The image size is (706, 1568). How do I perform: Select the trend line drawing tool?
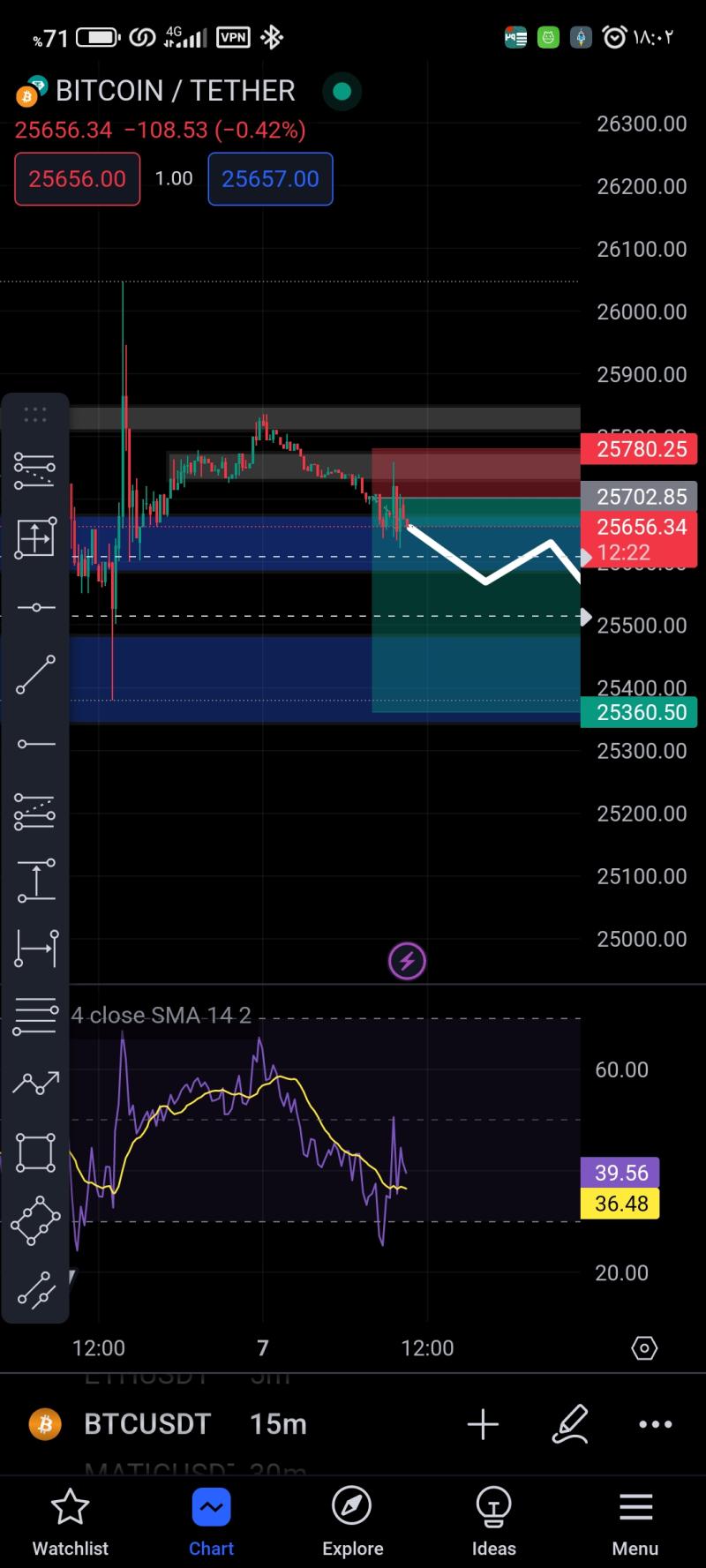click(35, 676)
